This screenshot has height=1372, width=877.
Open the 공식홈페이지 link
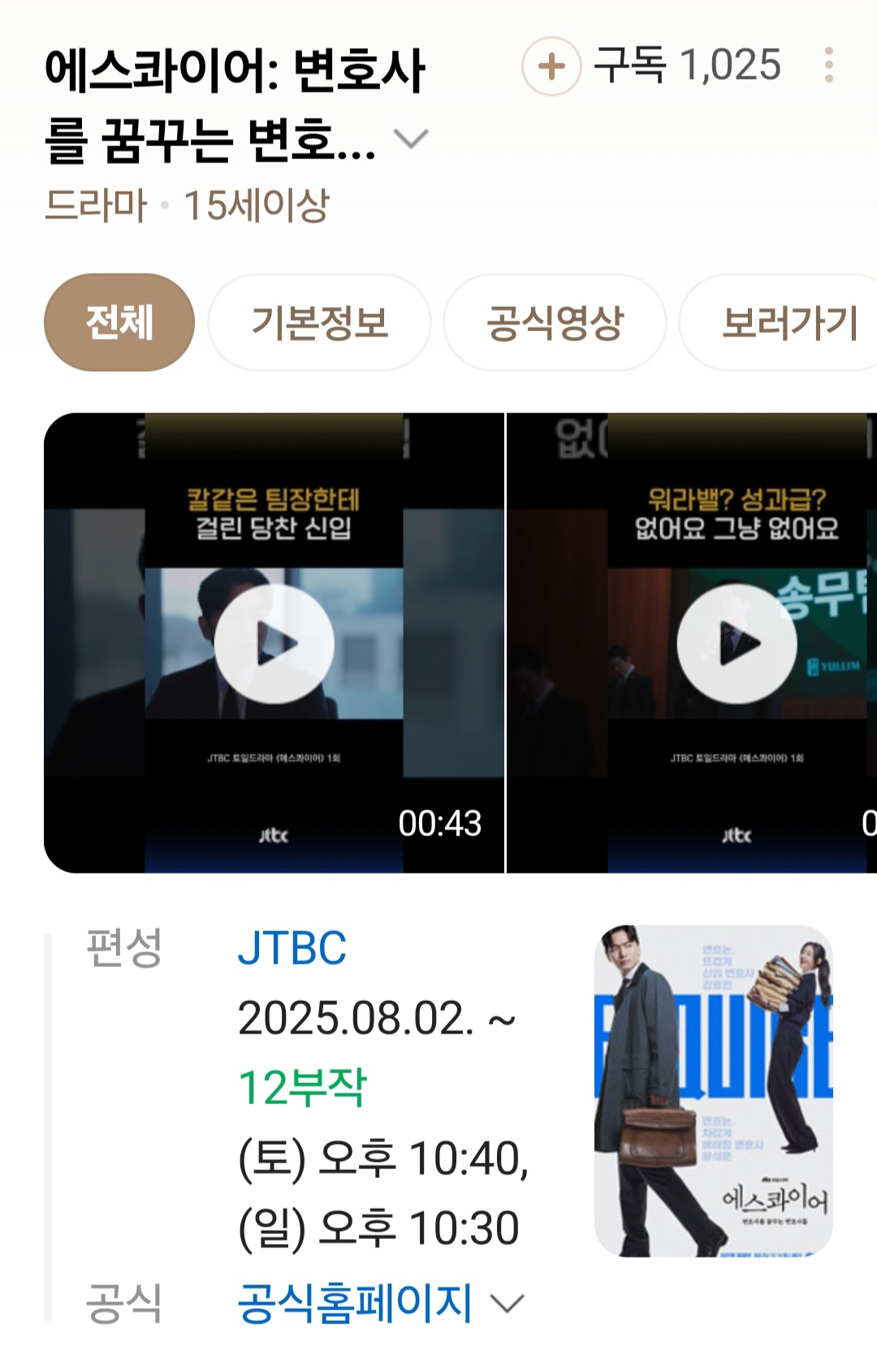(x=354, y=1303)
